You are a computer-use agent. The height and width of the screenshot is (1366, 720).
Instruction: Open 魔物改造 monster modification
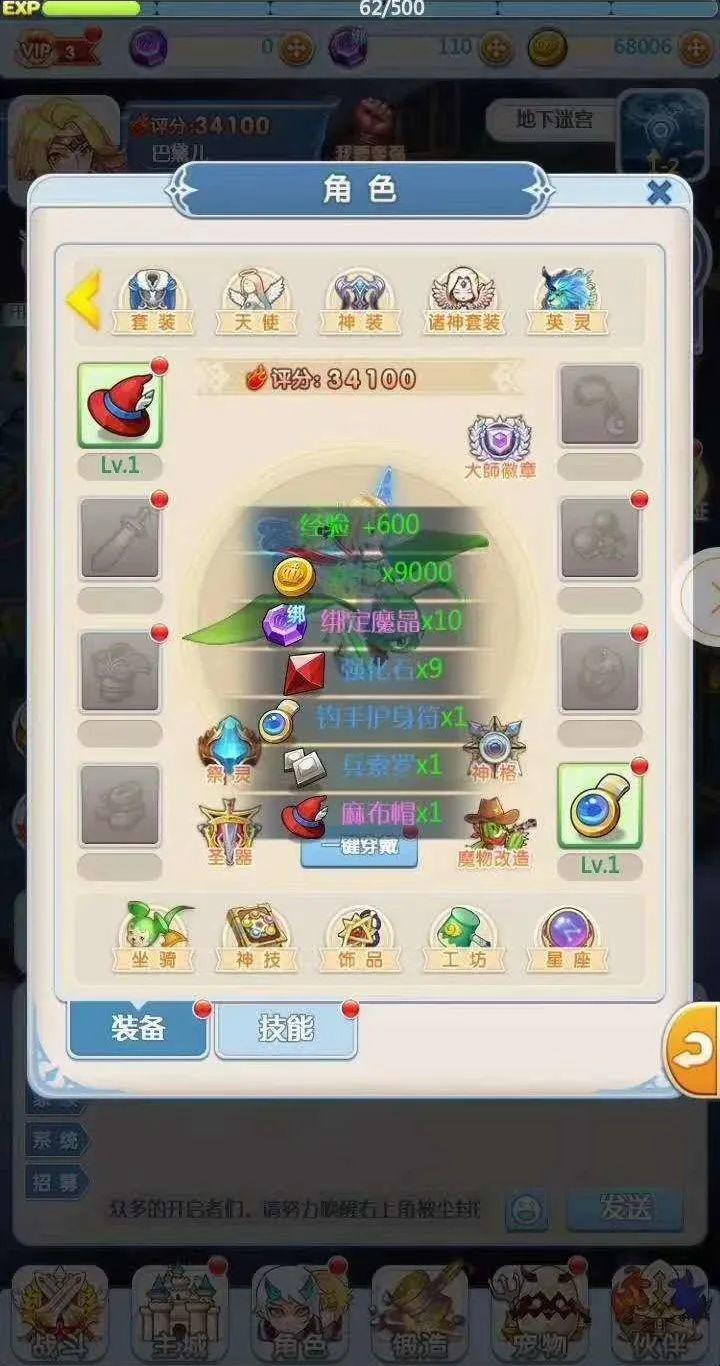495,831
